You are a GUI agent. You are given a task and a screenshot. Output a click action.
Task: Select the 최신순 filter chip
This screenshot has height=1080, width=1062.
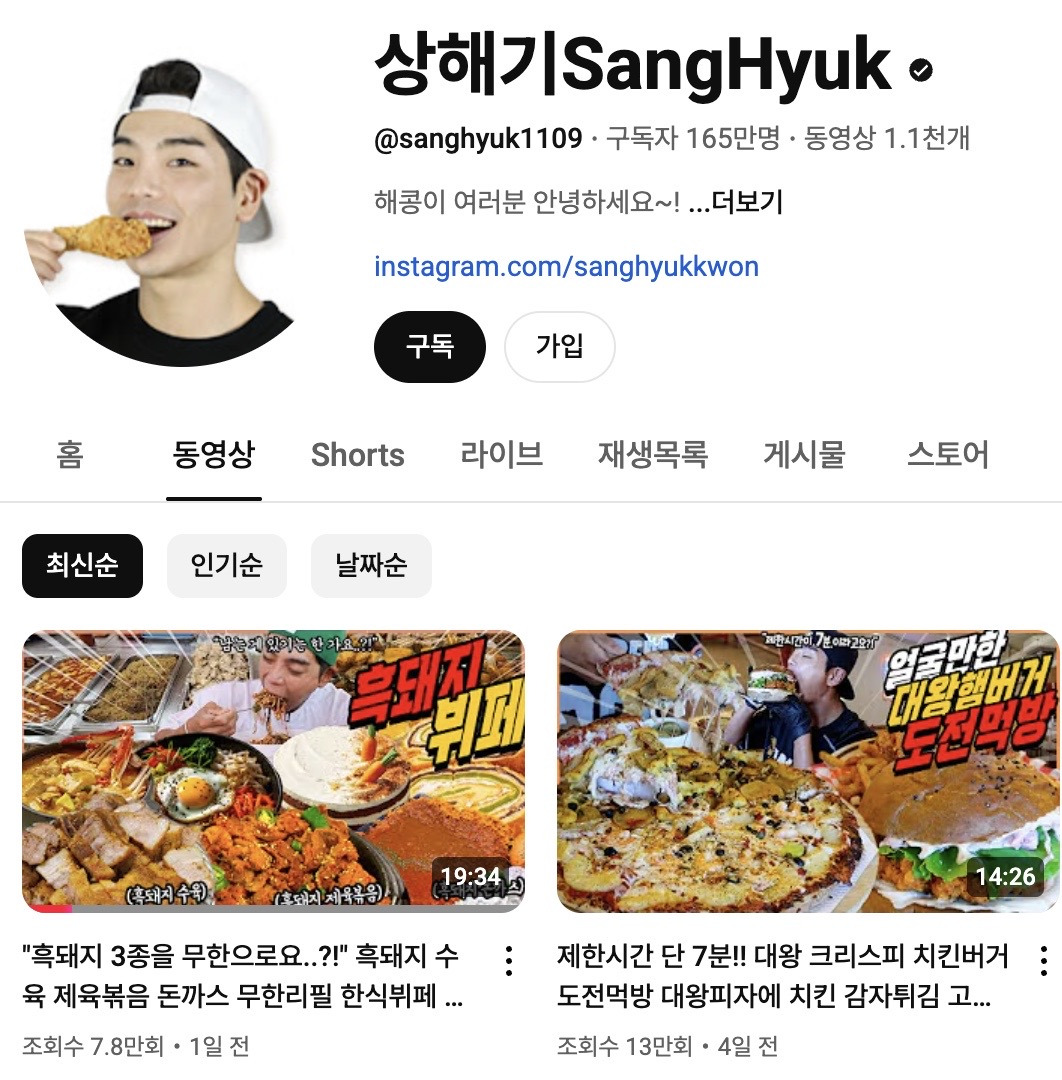(x=82, y=565)
